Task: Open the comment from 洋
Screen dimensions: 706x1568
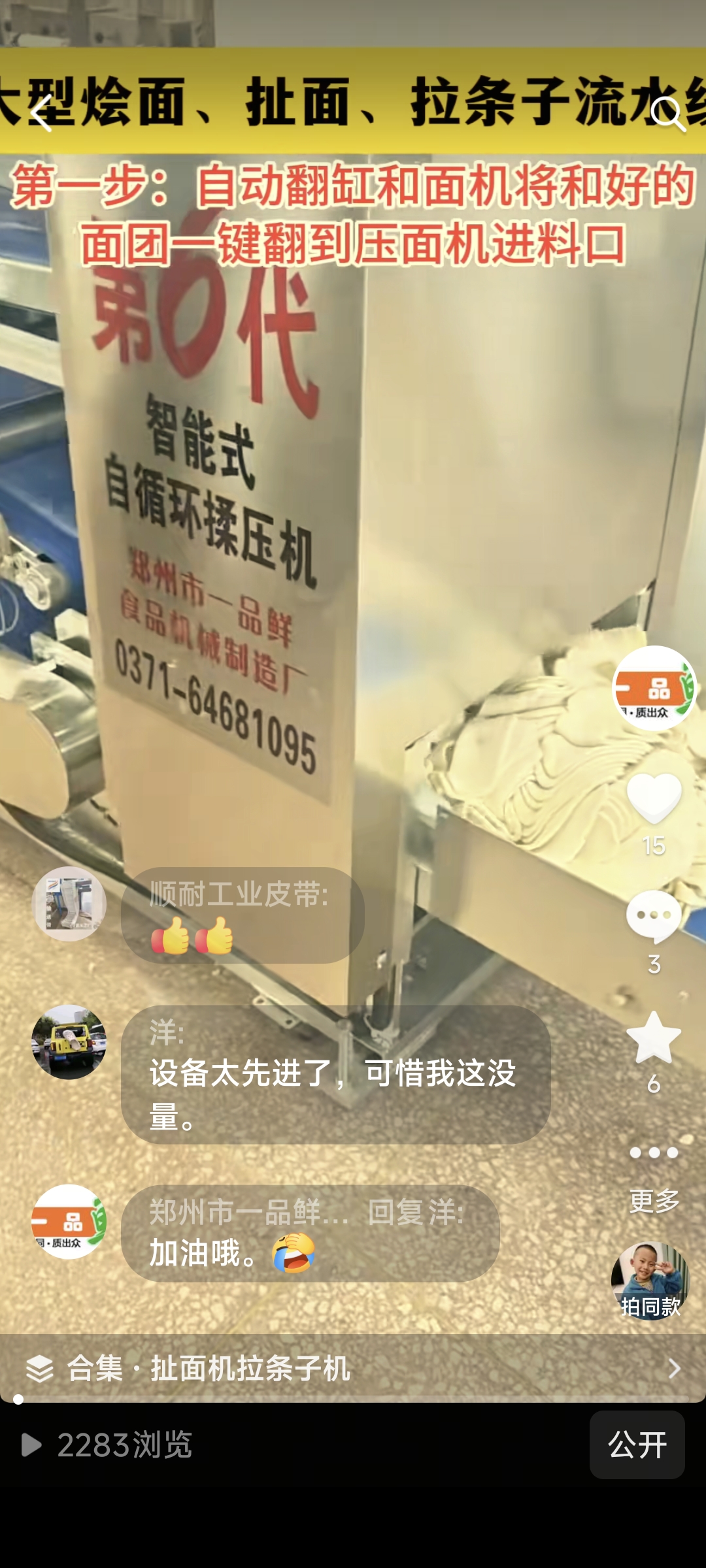Action: pyautogui.click(x=335, y=1075)
